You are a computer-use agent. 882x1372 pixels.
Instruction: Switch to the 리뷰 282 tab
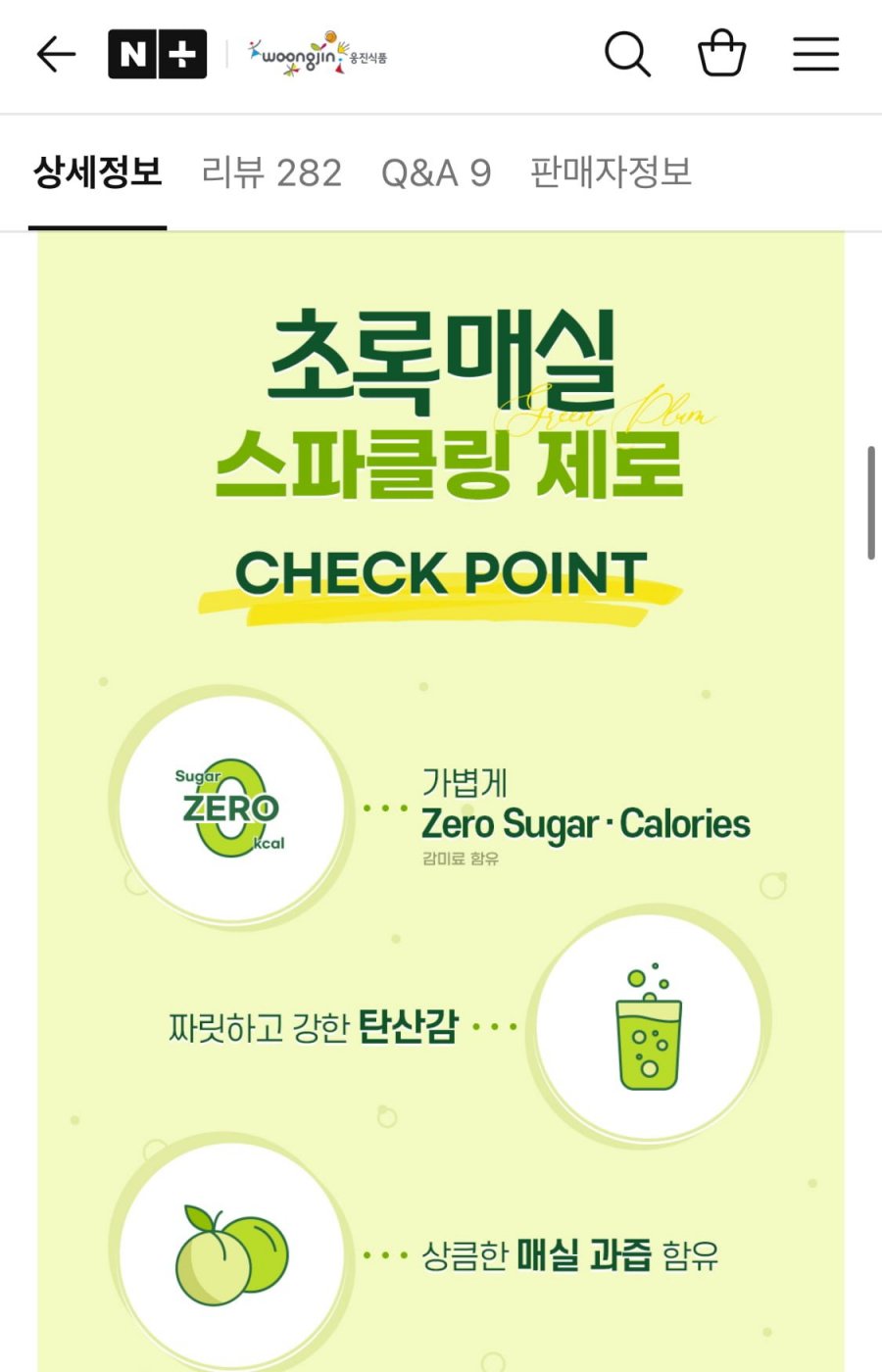pyautogui.click(x=271, y=173)
